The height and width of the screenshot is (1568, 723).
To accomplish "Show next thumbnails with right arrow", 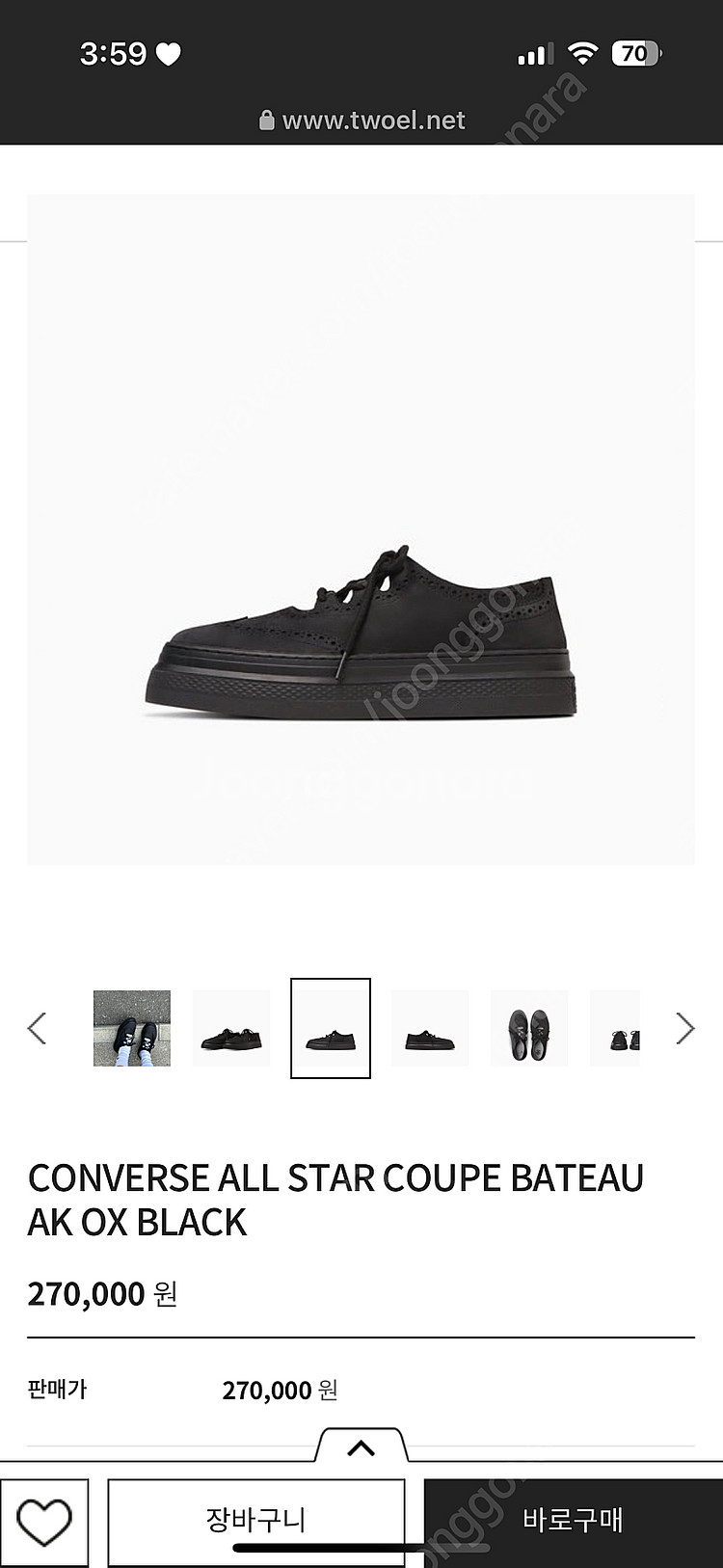I will tap(684, 1028).
